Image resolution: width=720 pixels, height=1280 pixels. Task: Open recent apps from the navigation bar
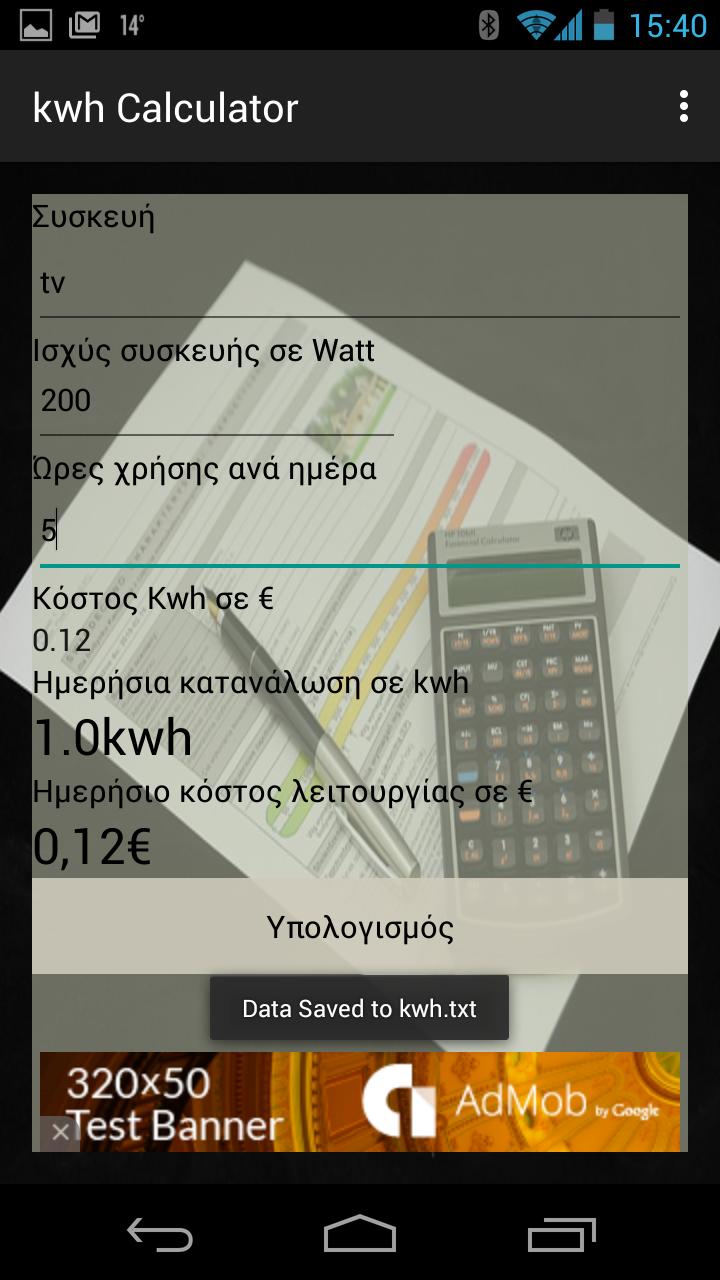coord(562,1234)
